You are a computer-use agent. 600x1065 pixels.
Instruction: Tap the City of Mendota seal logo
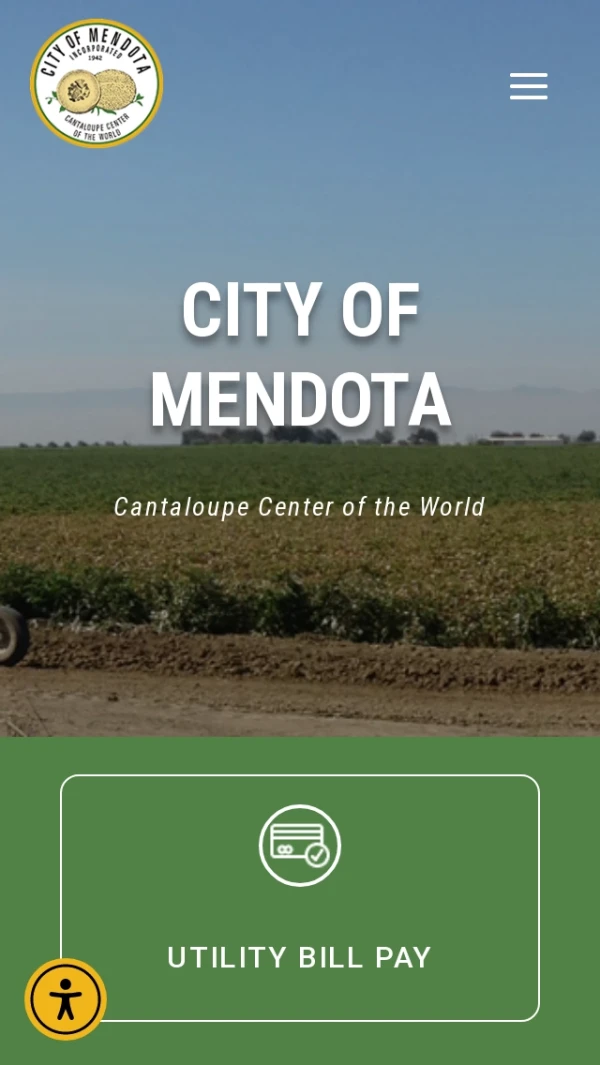(96, 84)
